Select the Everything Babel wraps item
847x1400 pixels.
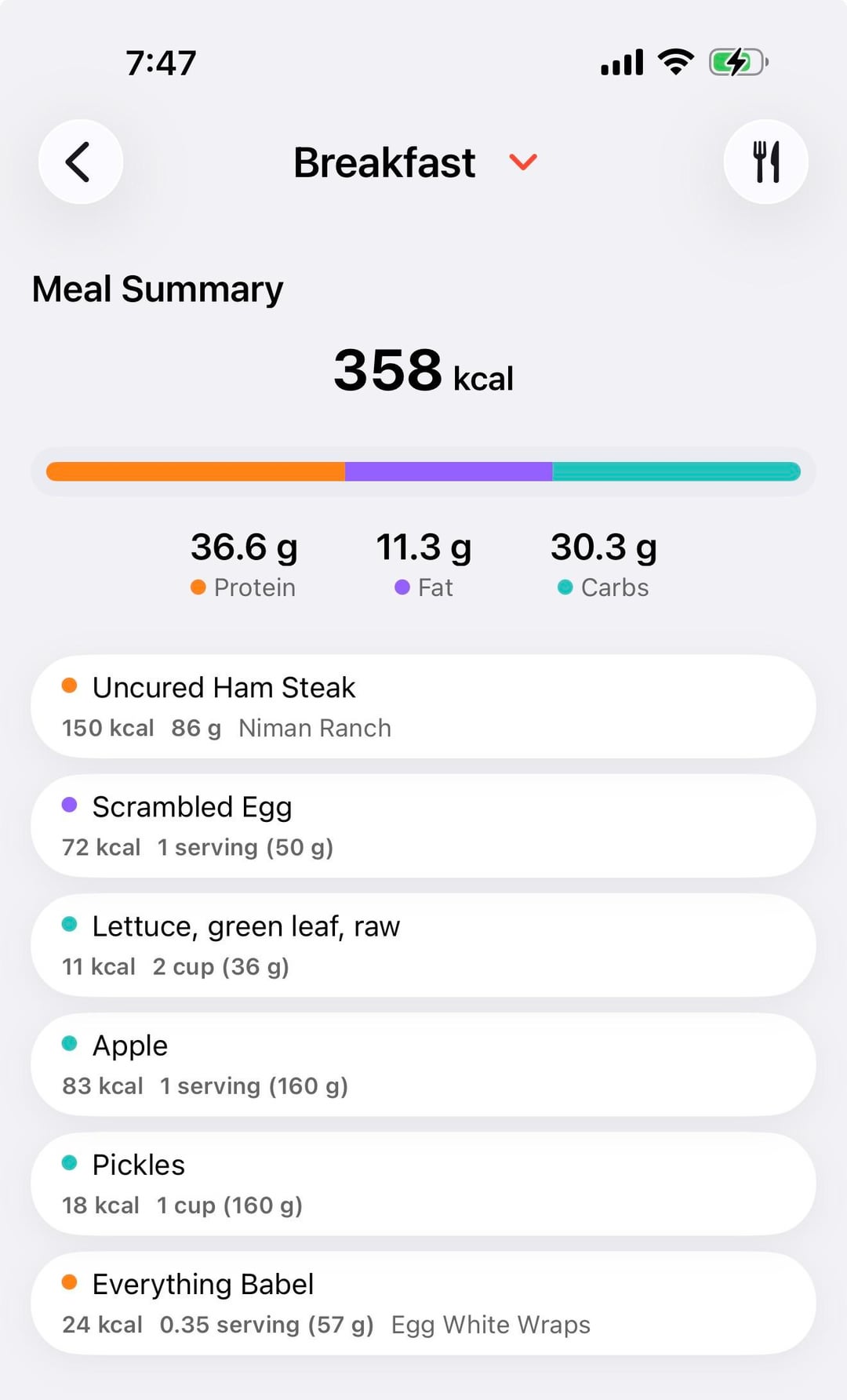(x=423, y=1303)
